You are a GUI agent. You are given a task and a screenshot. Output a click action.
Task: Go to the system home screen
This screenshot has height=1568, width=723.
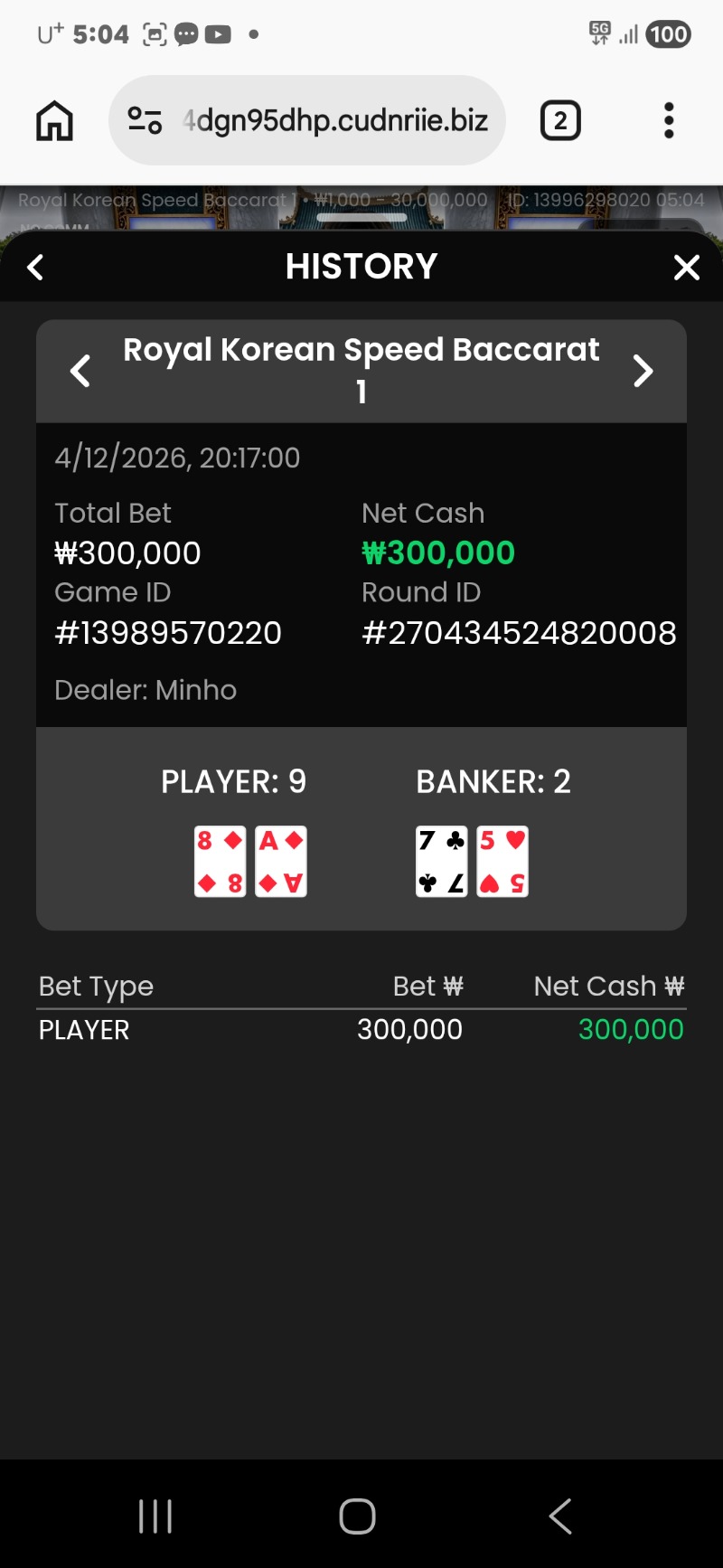tap(358, 1516)
